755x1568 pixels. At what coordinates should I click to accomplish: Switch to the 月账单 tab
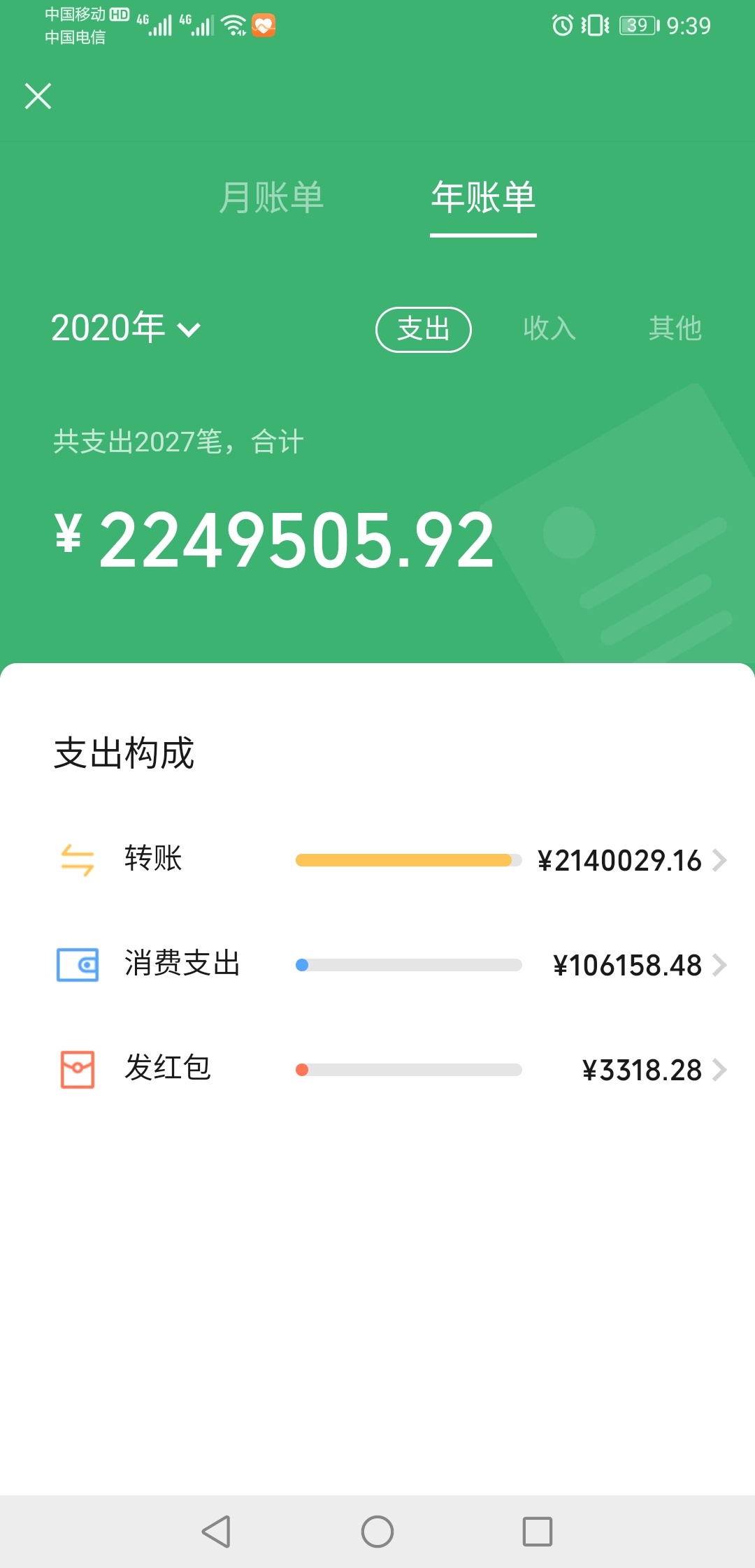point(271,197)
